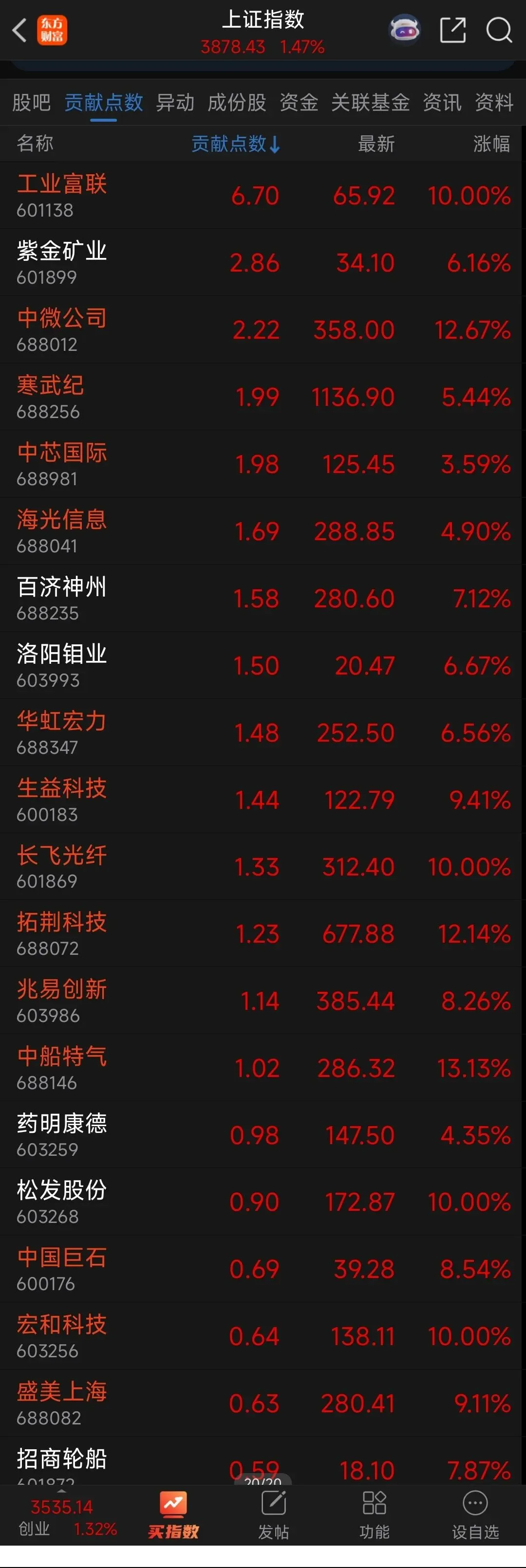
Task: Select the 长飞光纤 row
Action: point(263,866)
